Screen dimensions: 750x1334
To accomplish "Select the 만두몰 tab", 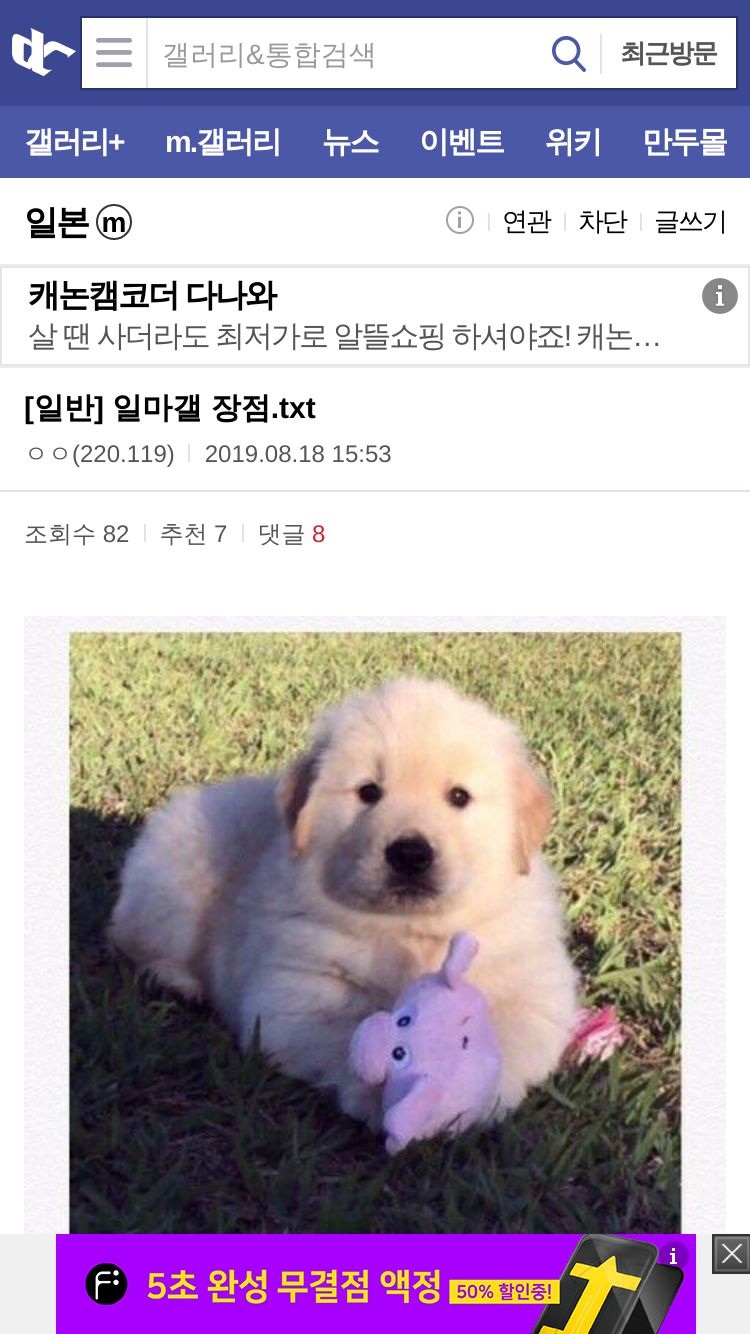I will pos(685,142).
